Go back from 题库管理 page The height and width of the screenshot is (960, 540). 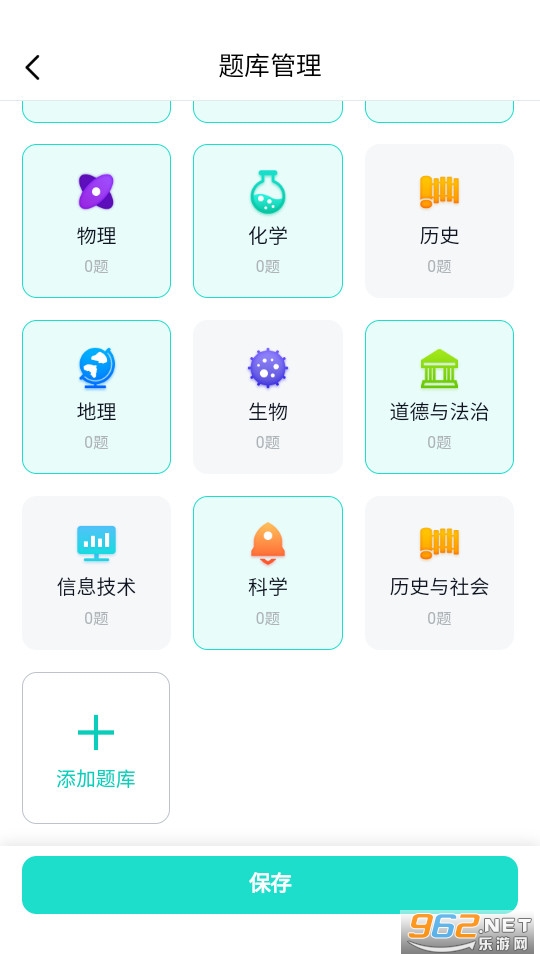point(33,67)
